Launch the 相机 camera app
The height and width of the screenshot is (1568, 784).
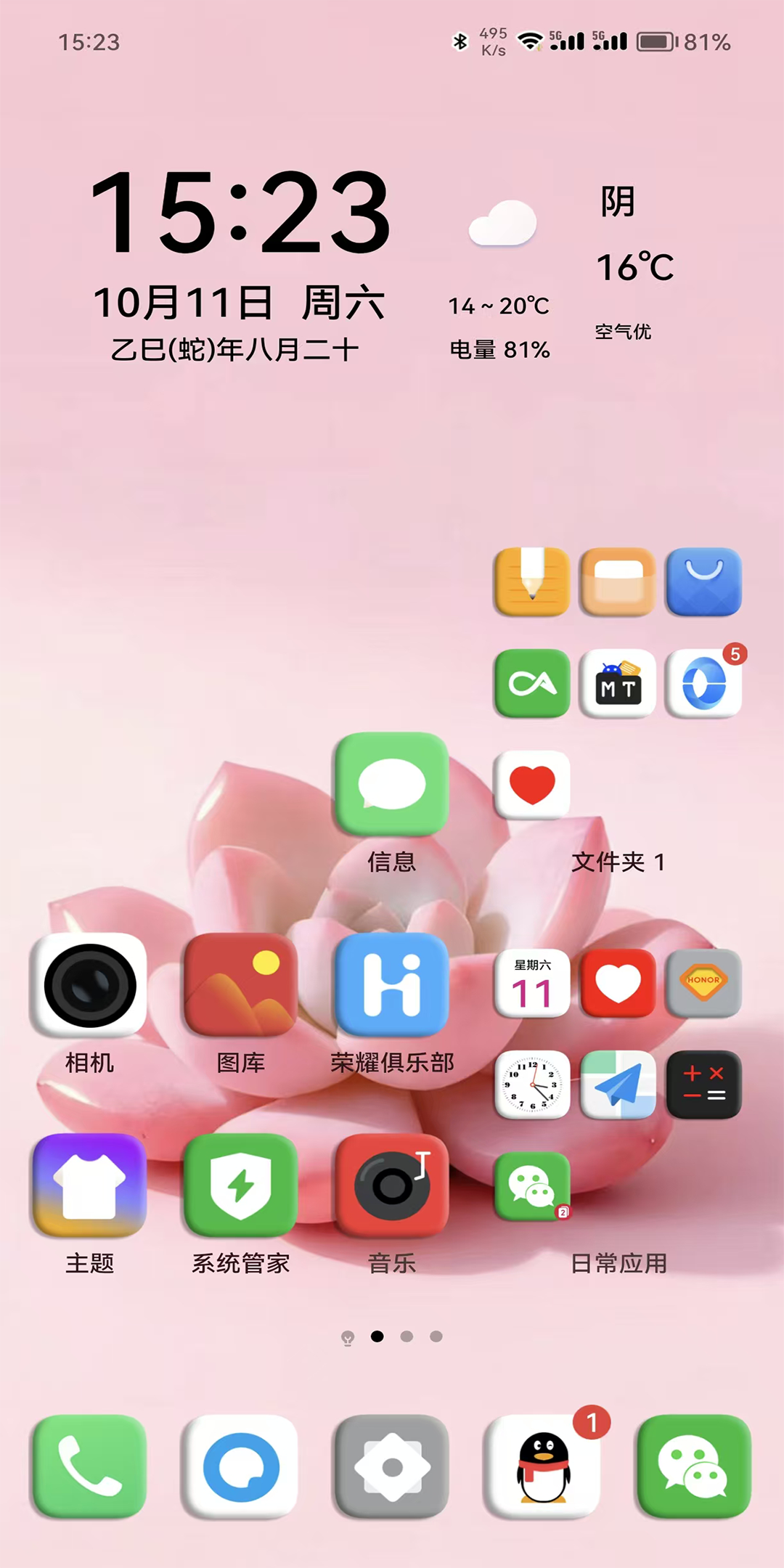(89, 985)
